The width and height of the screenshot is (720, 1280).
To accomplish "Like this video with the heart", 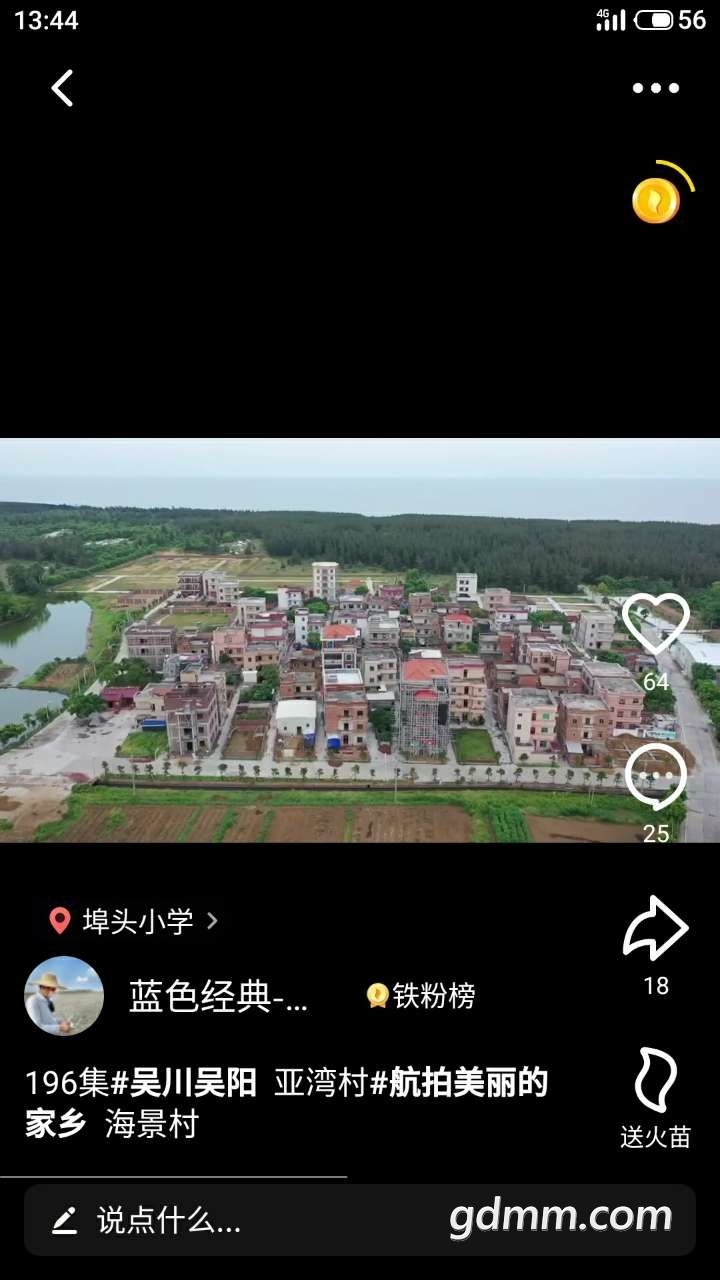I will click(x=656, y=624).
